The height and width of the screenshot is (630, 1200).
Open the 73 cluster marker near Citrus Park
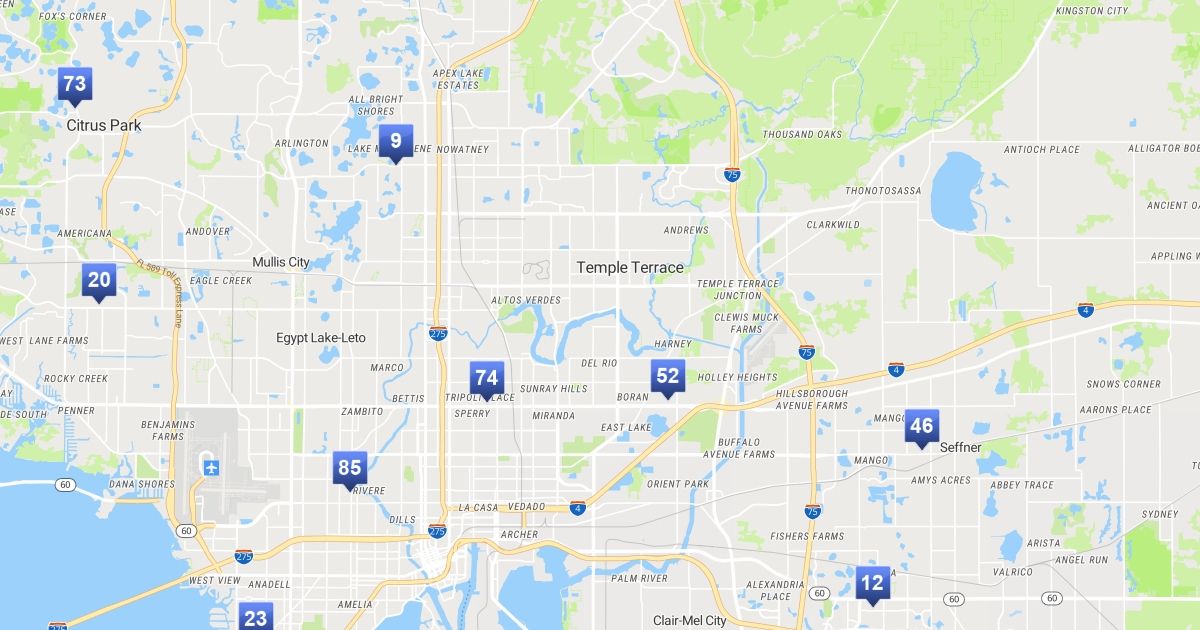click(74, 84)
